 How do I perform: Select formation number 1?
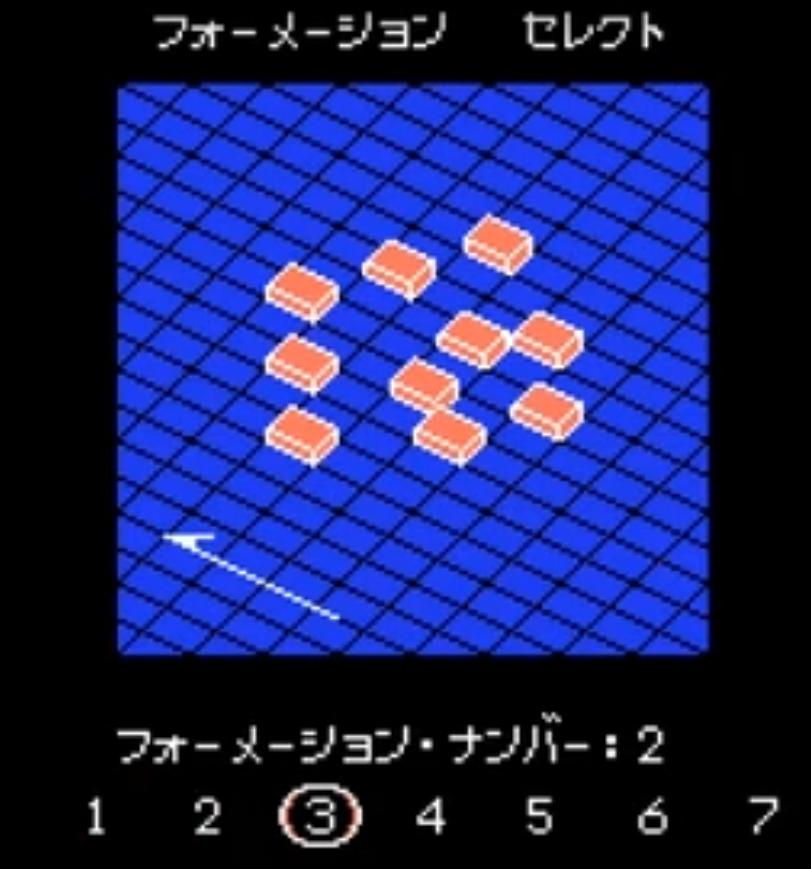(x=95, y=819)
